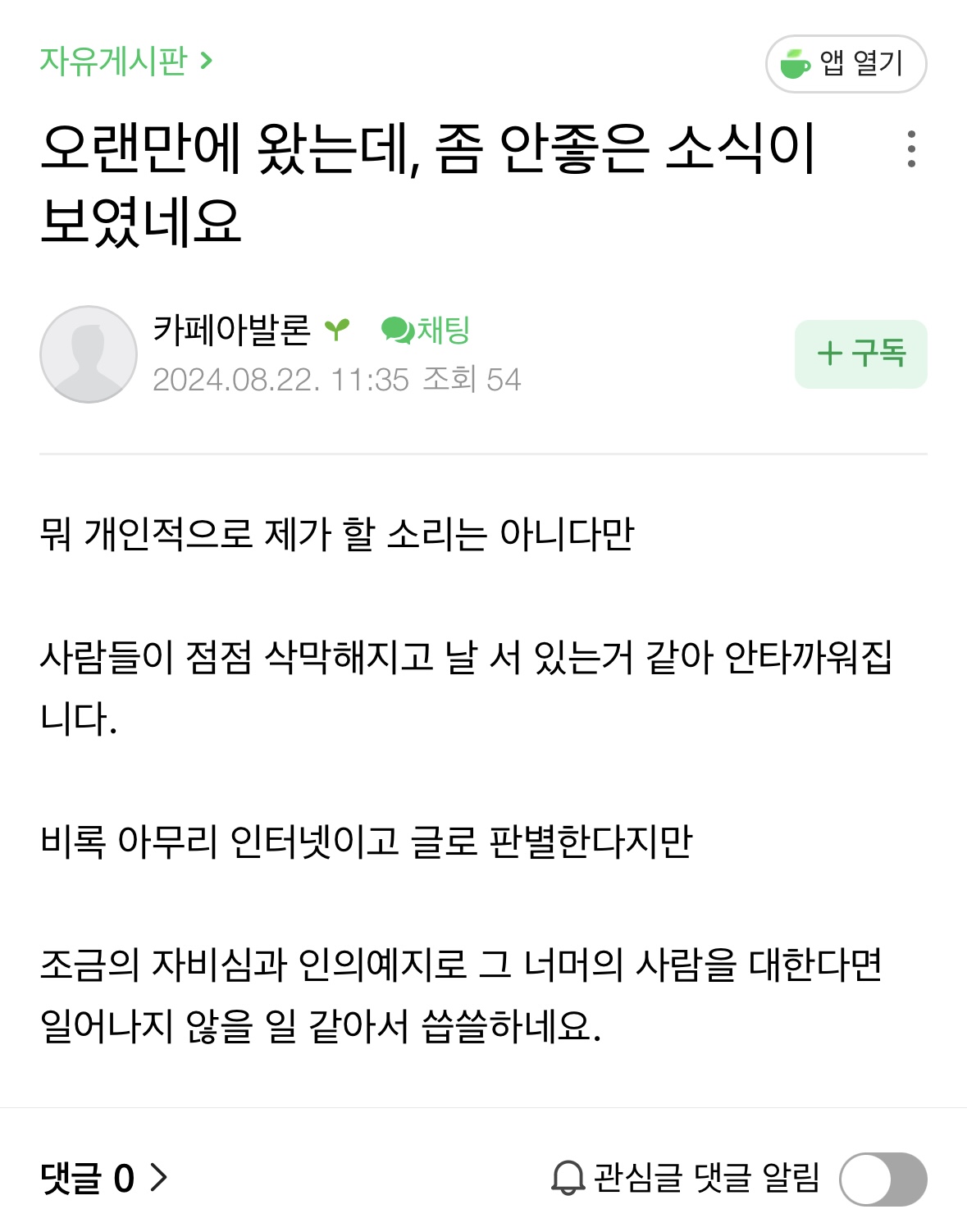The width and height of the screenshot is (967, 1232).
Task: Open author name 카페아발론
Action: click(x=232, y=331)
